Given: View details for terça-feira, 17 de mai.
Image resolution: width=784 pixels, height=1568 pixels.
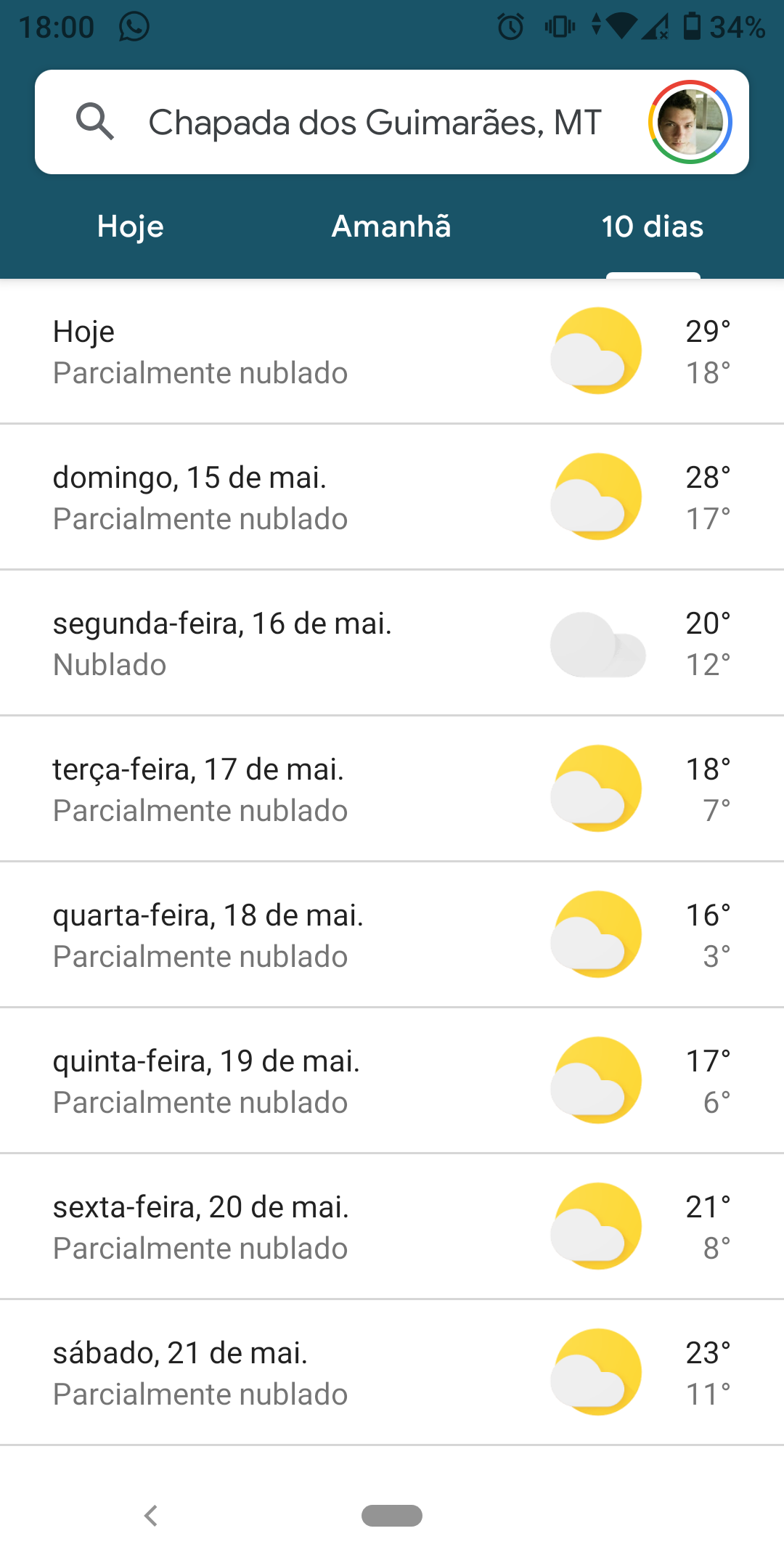Looking at the screenshot, I should (392, 789).
